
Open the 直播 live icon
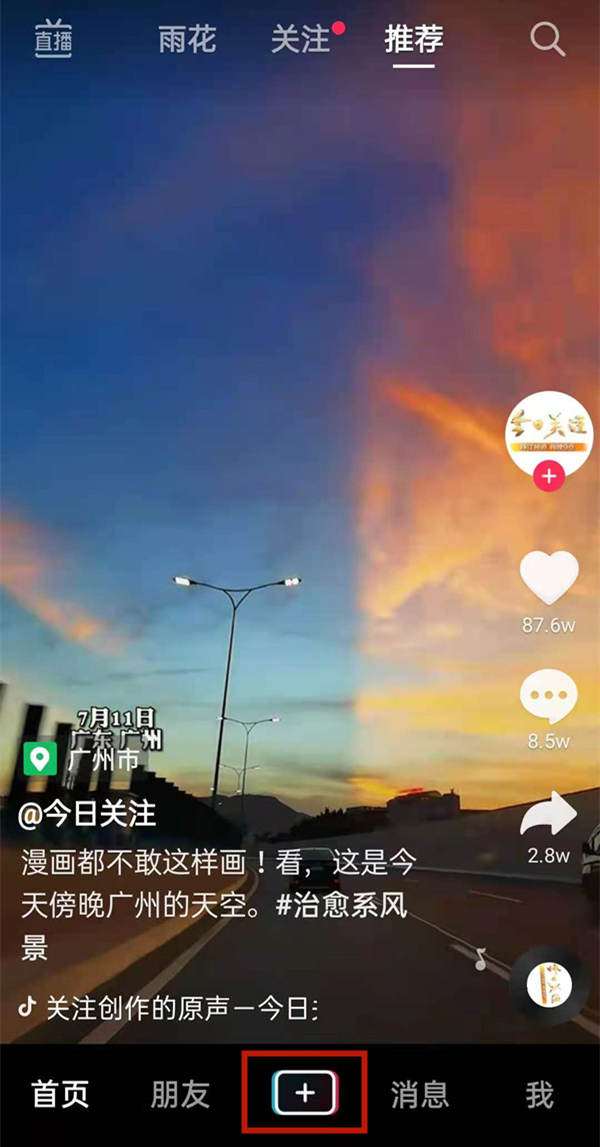[x=53, y=40]
